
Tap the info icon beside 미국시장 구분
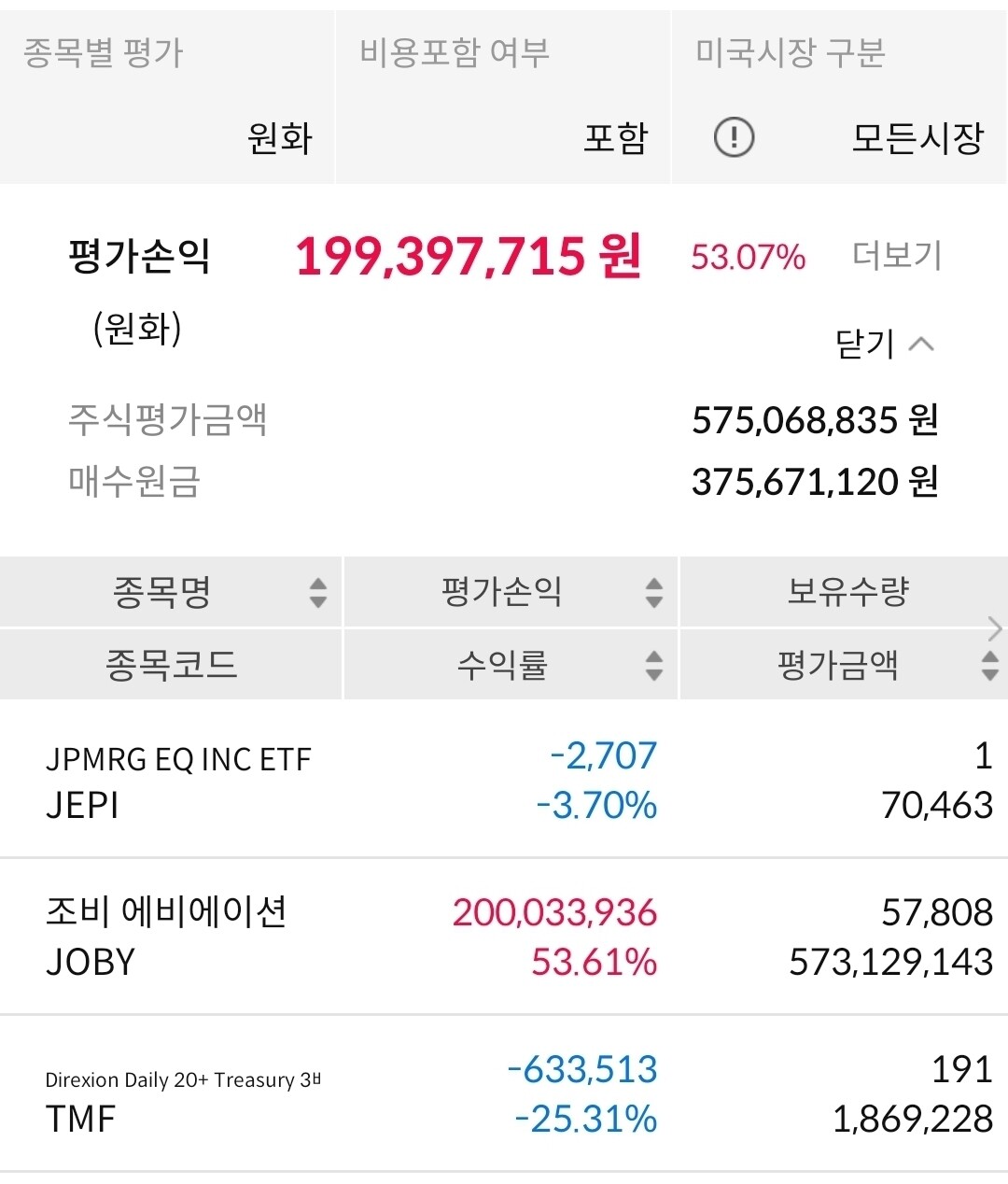pos(734,136)
